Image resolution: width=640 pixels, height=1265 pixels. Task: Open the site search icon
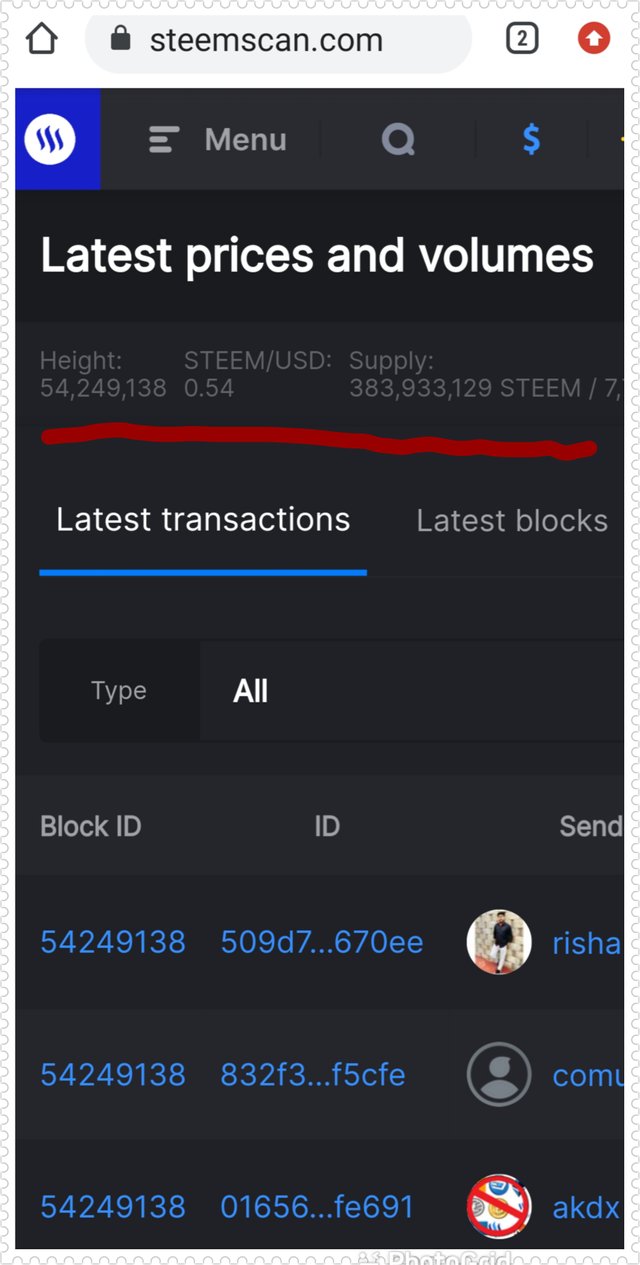(x=398, y=140)
